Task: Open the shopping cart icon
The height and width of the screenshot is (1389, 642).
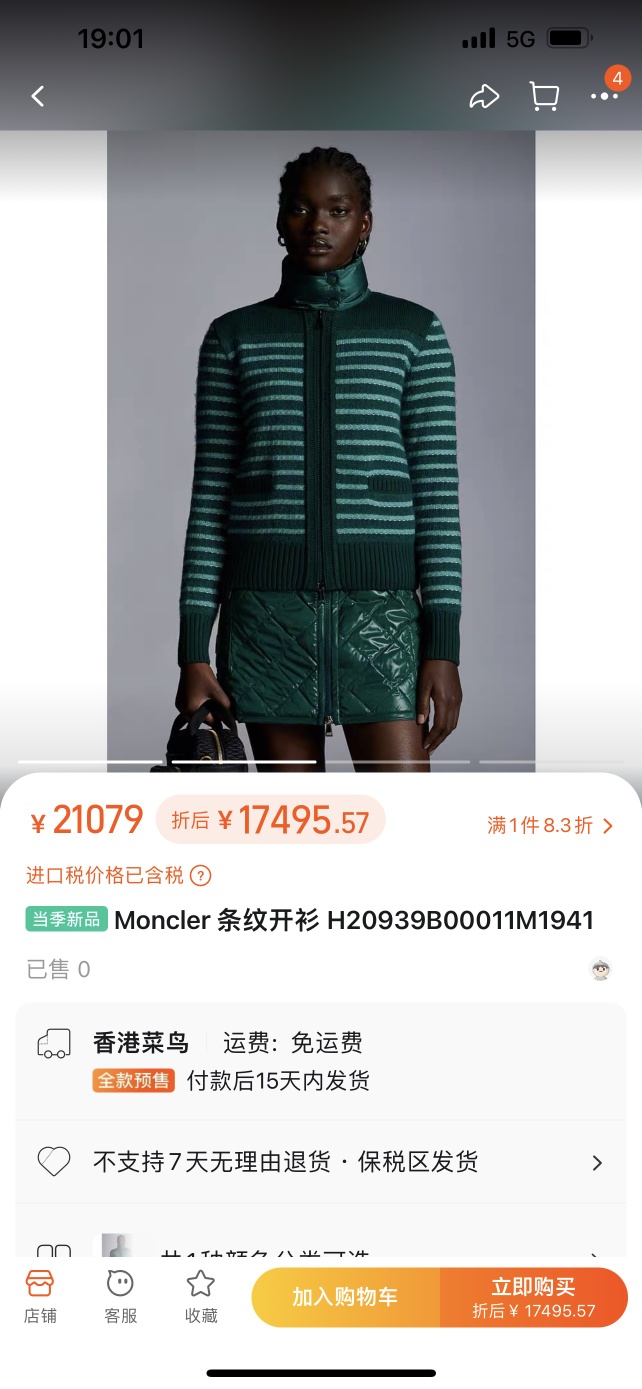Action: pyautogui.click(x=544, y=96)
